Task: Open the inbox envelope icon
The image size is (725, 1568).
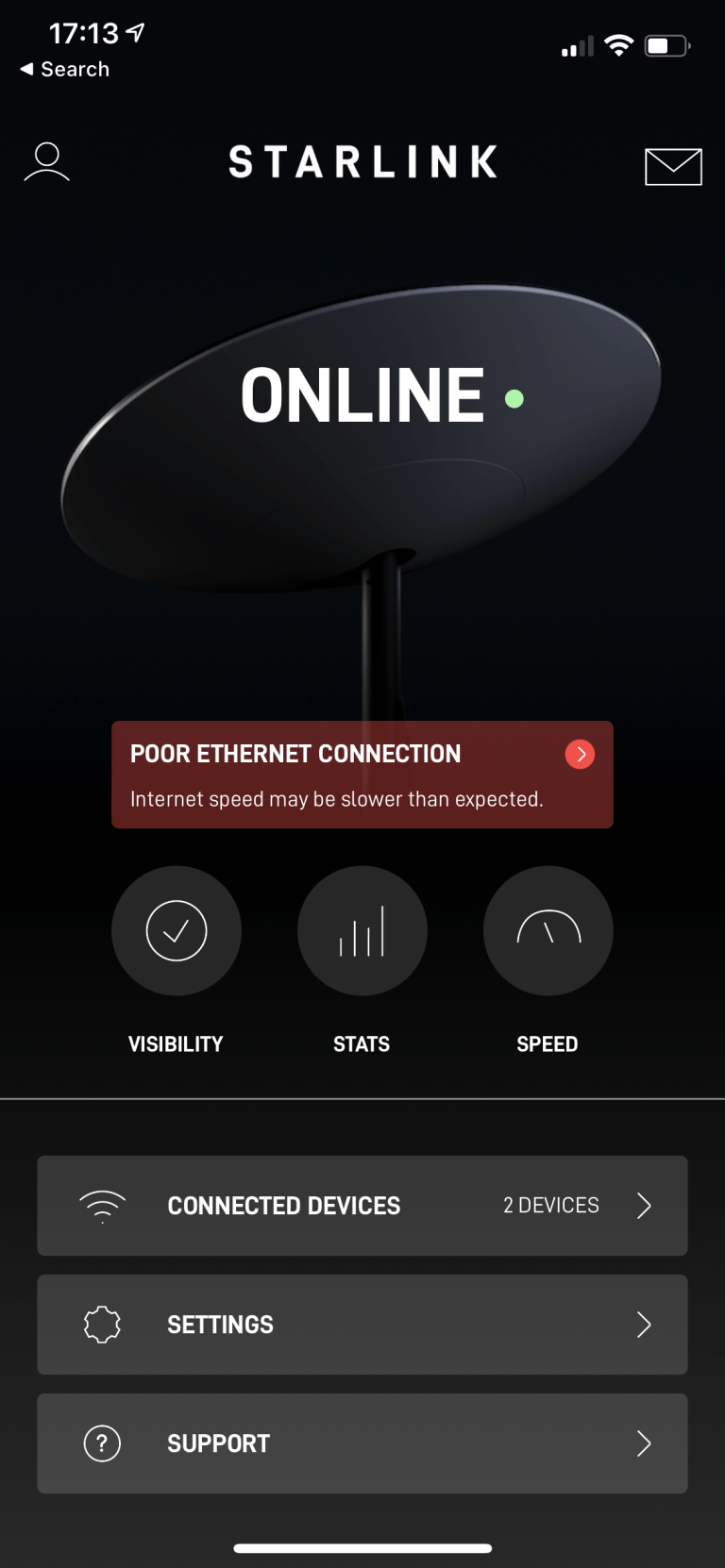Action: (673, 167)
